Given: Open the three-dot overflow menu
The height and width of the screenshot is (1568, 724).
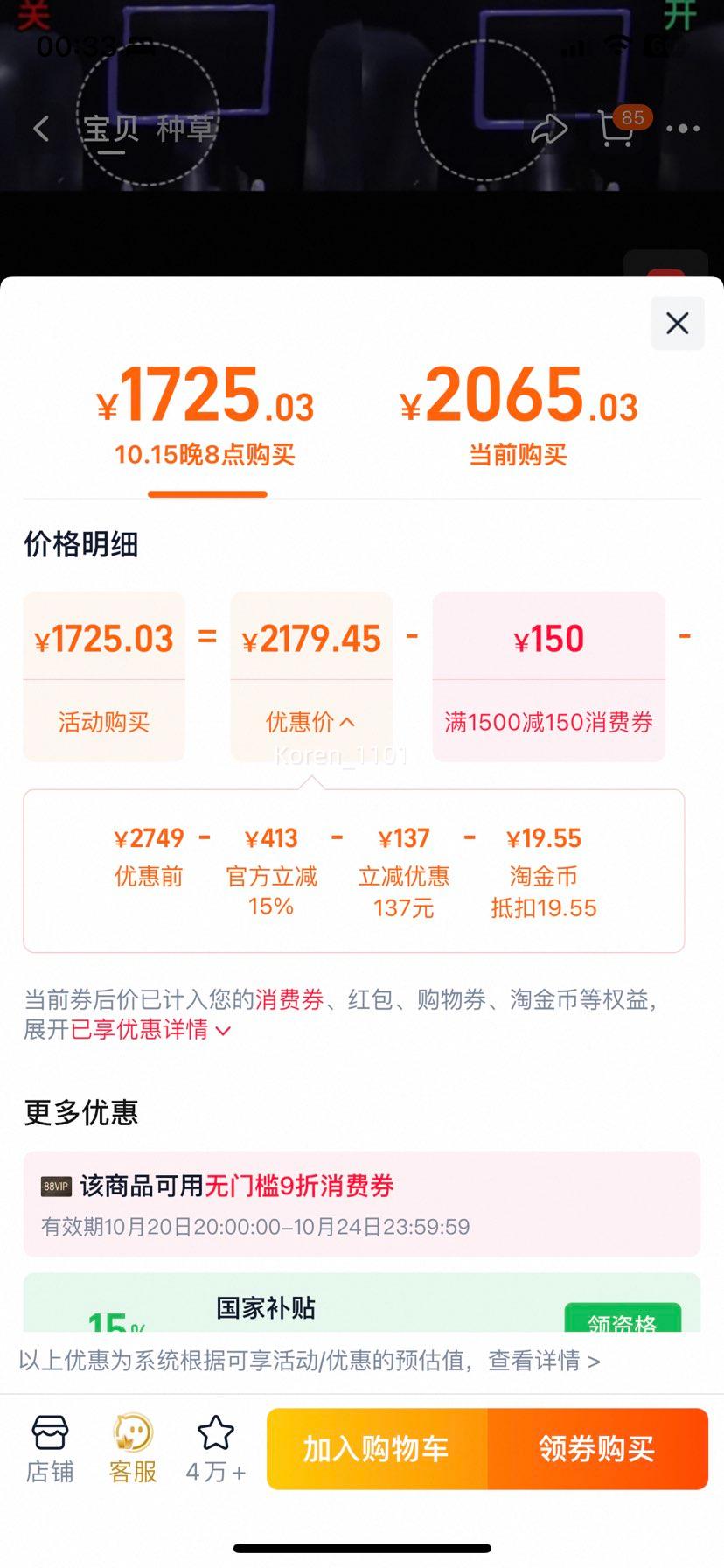Looking at the screenshot, I should pos(683,129).
